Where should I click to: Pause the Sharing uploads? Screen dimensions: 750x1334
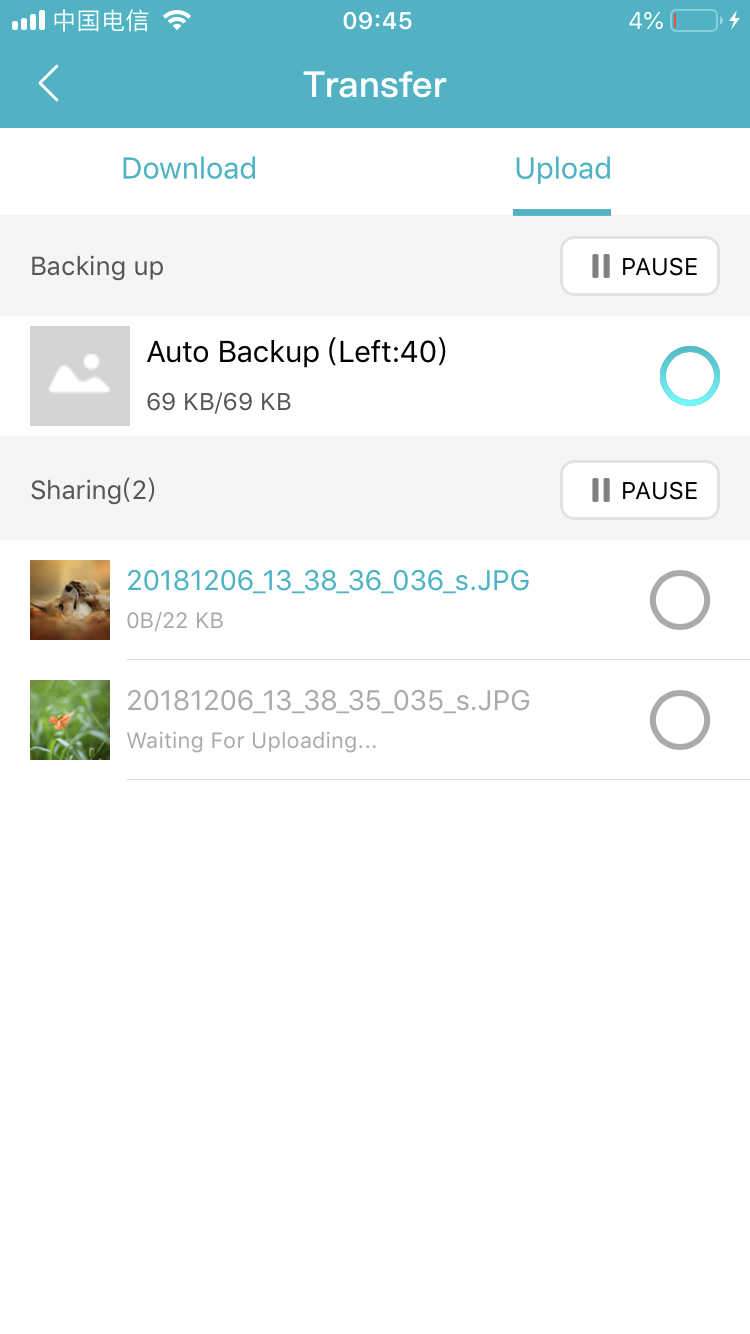pos(640,490)
